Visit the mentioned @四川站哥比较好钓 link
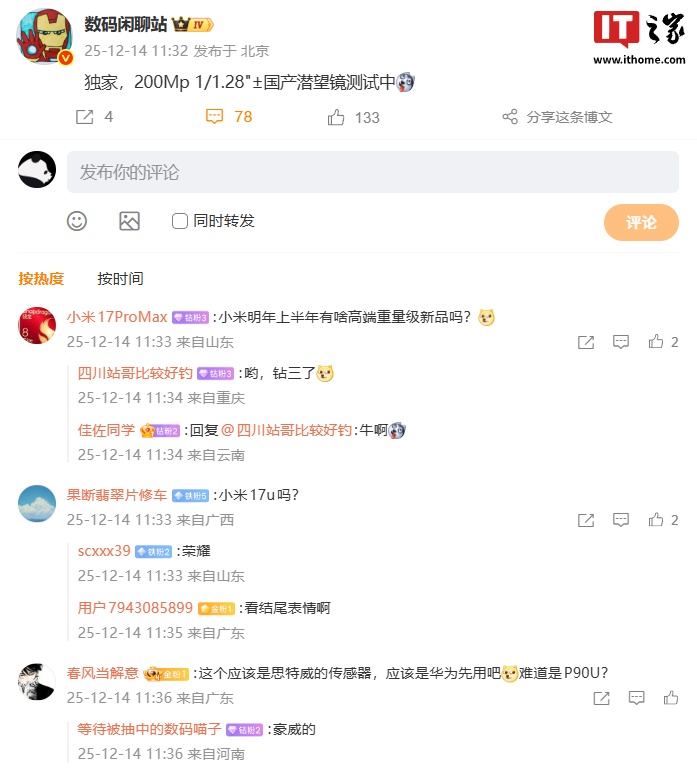This screenshot has width=697, height=768. (x=286, y=430)
